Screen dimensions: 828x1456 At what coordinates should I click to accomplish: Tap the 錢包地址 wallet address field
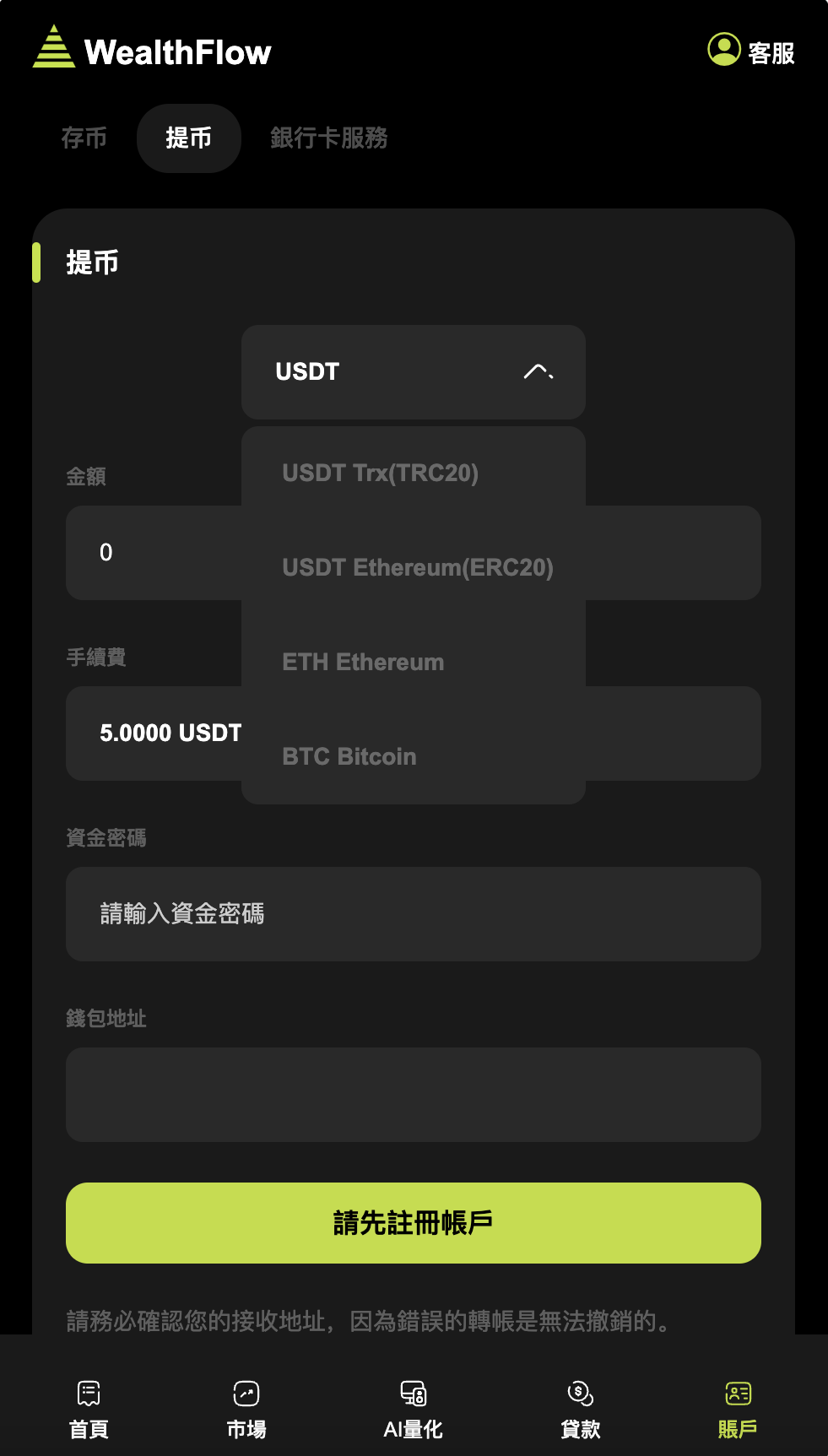(414, 1095)
